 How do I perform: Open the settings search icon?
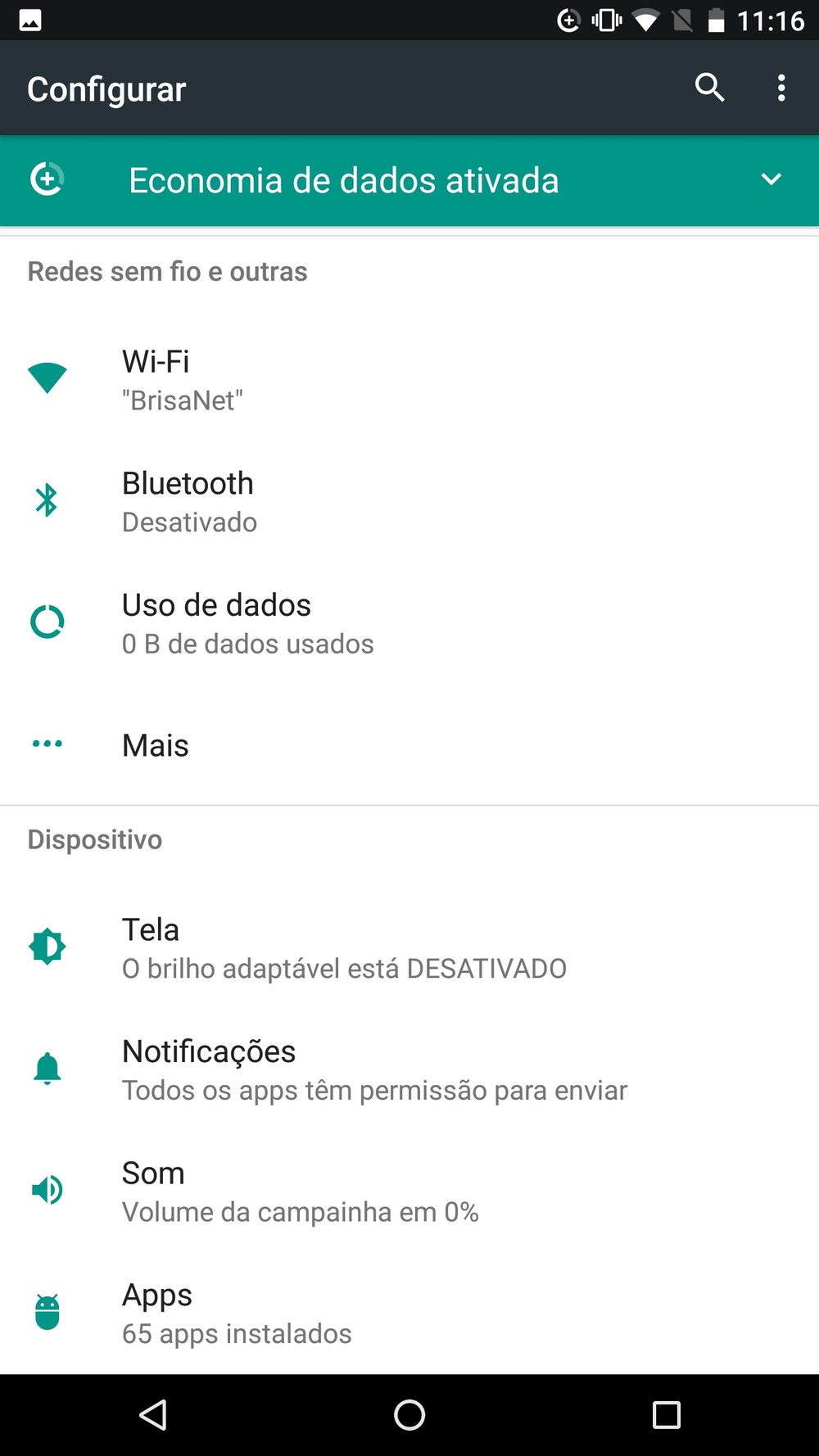tap(709, 88)
